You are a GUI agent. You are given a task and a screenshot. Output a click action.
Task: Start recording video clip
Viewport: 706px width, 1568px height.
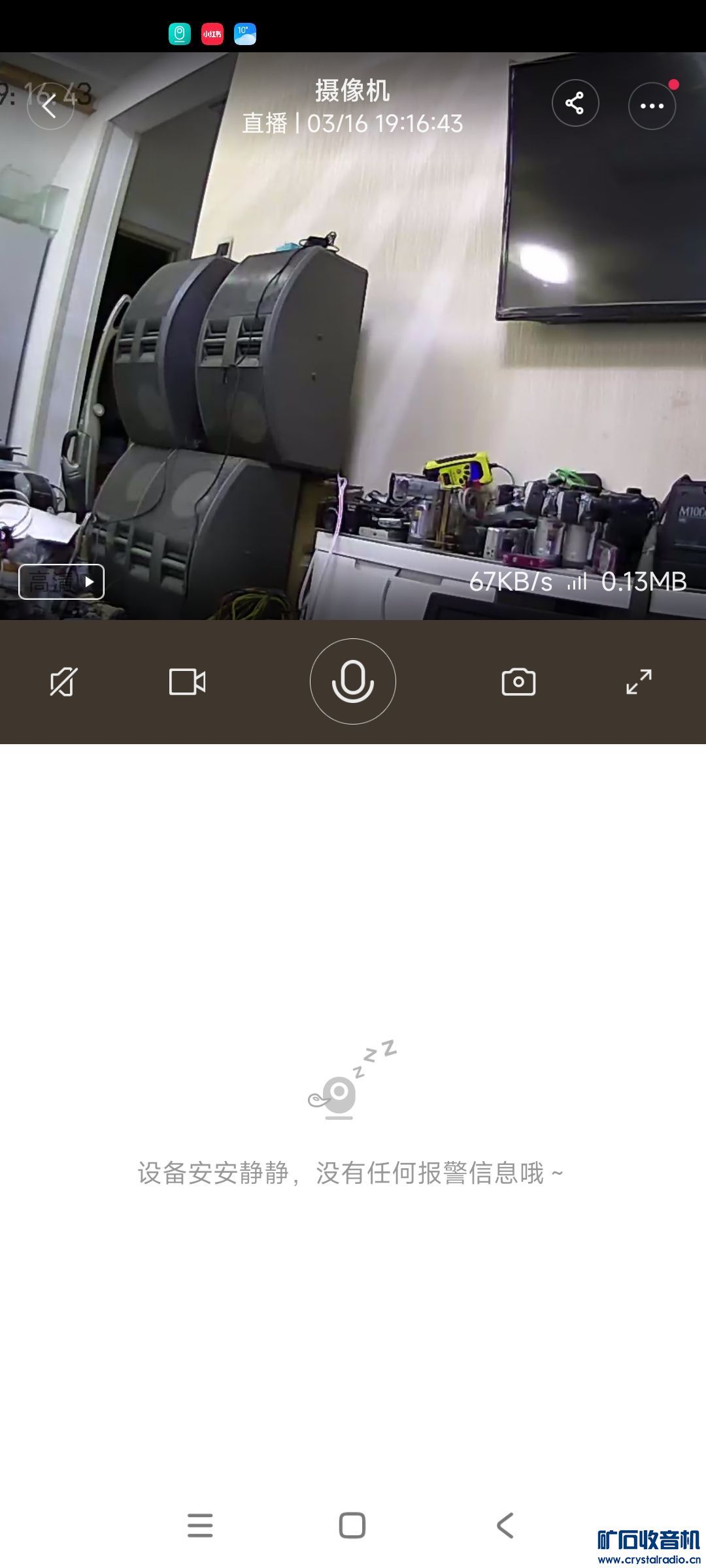click(187, 682)
